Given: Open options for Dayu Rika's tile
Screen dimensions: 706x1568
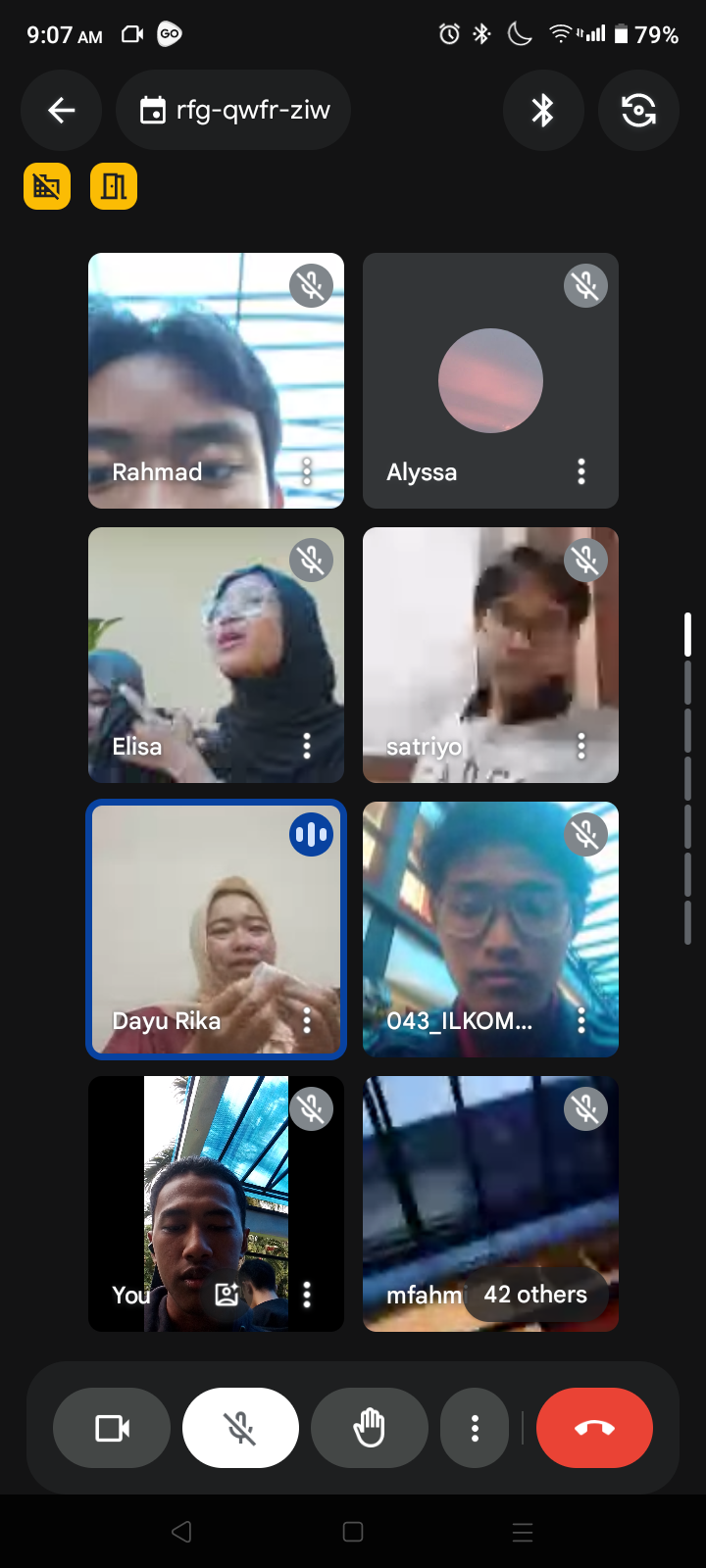Looking at the screenshot, I should pyautogui.click(x=307, y=1020).
